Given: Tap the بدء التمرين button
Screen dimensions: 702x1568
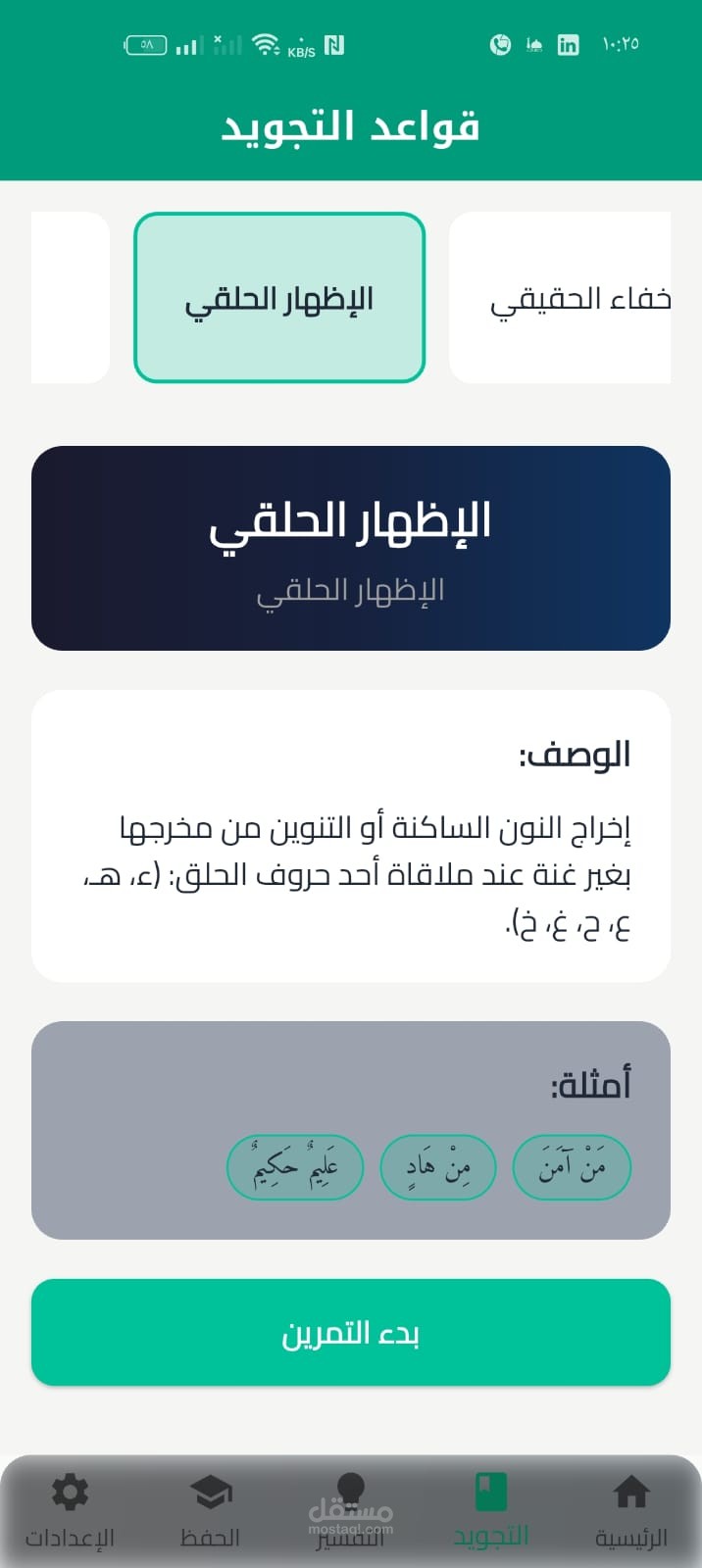Looking at the screenshot, I should click(351, 1333).
